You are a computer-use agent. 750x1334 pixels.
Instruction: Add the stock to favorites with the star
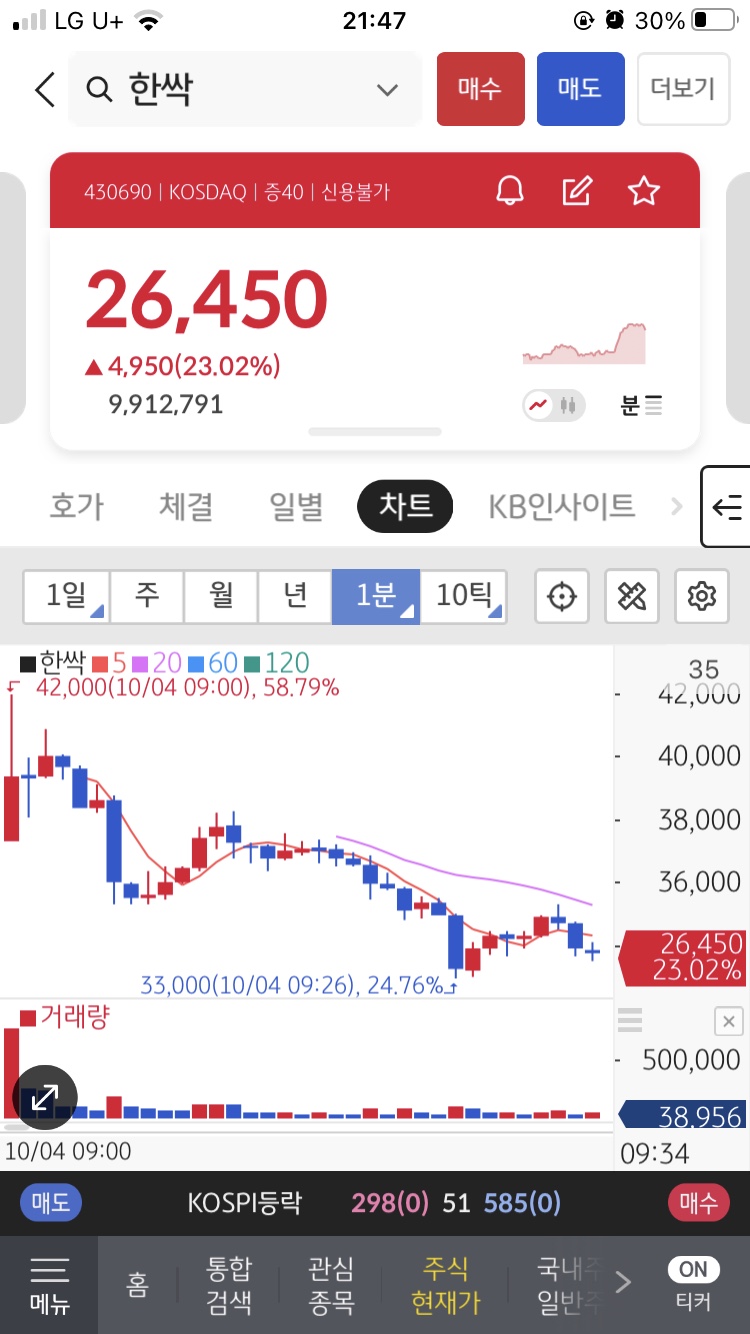[x=644, y=190]
